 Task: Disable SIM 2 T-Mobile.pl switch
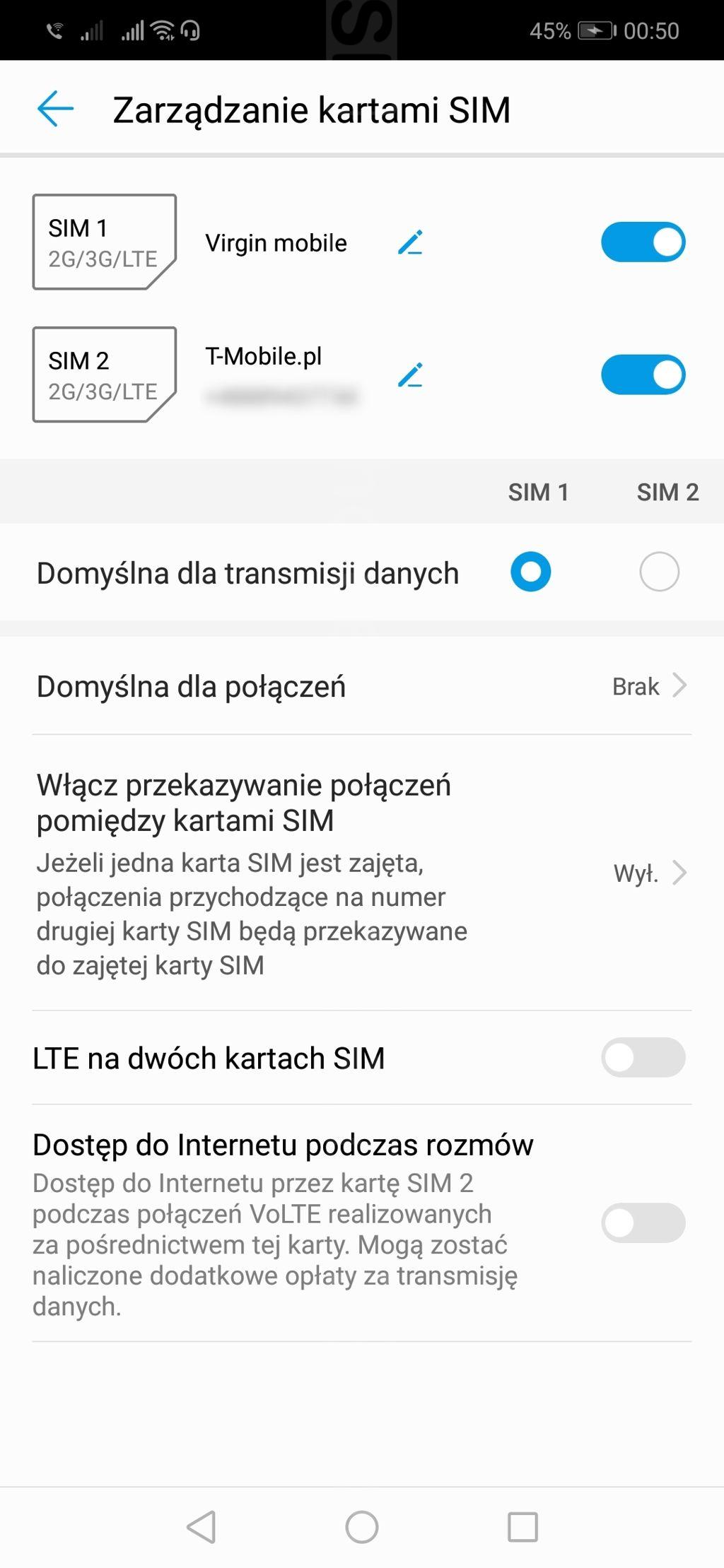click(643, 375)
